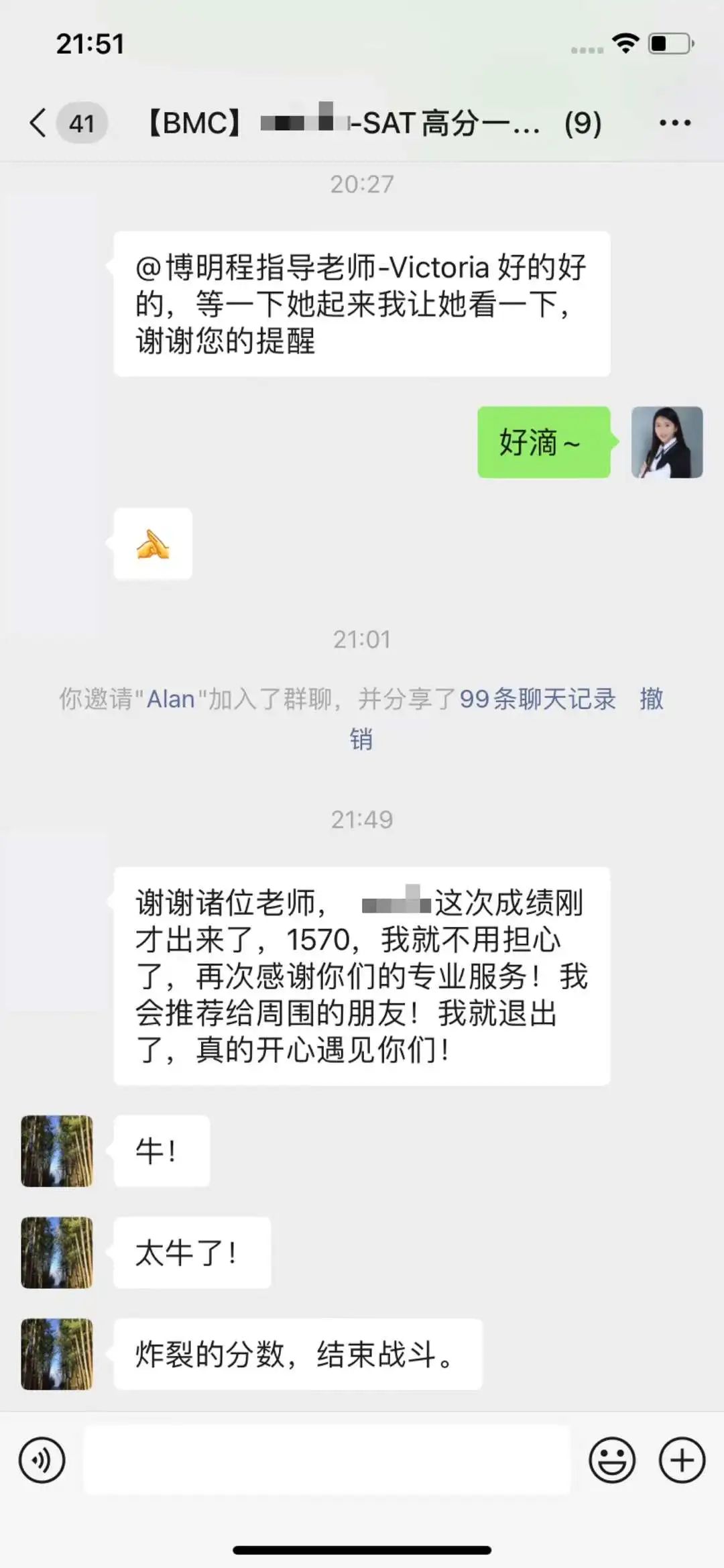Tap Alan's name in the invite notice

(x=170, y=699)
